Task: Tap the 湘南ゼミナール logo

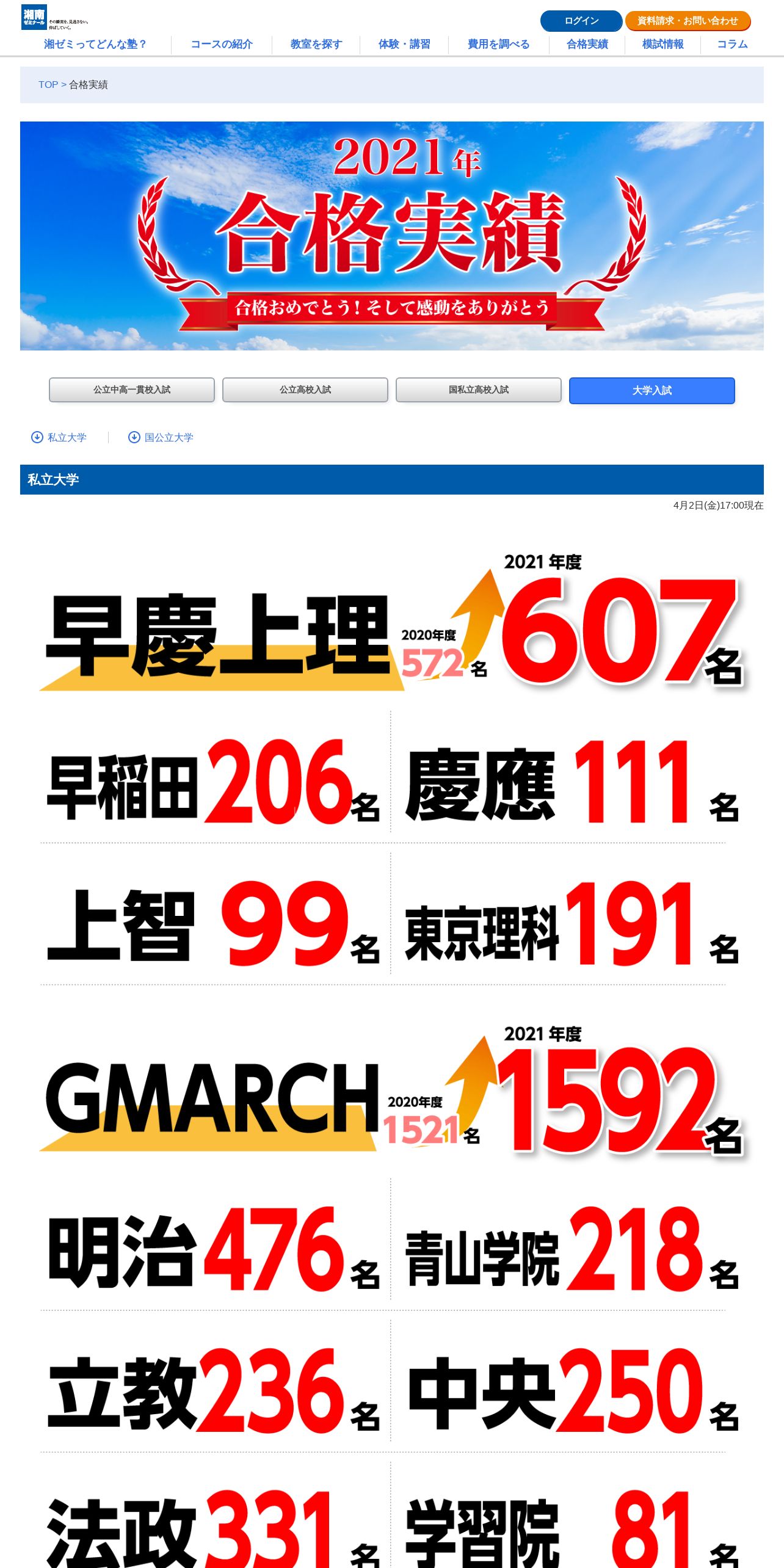Action: pos(34,17)
